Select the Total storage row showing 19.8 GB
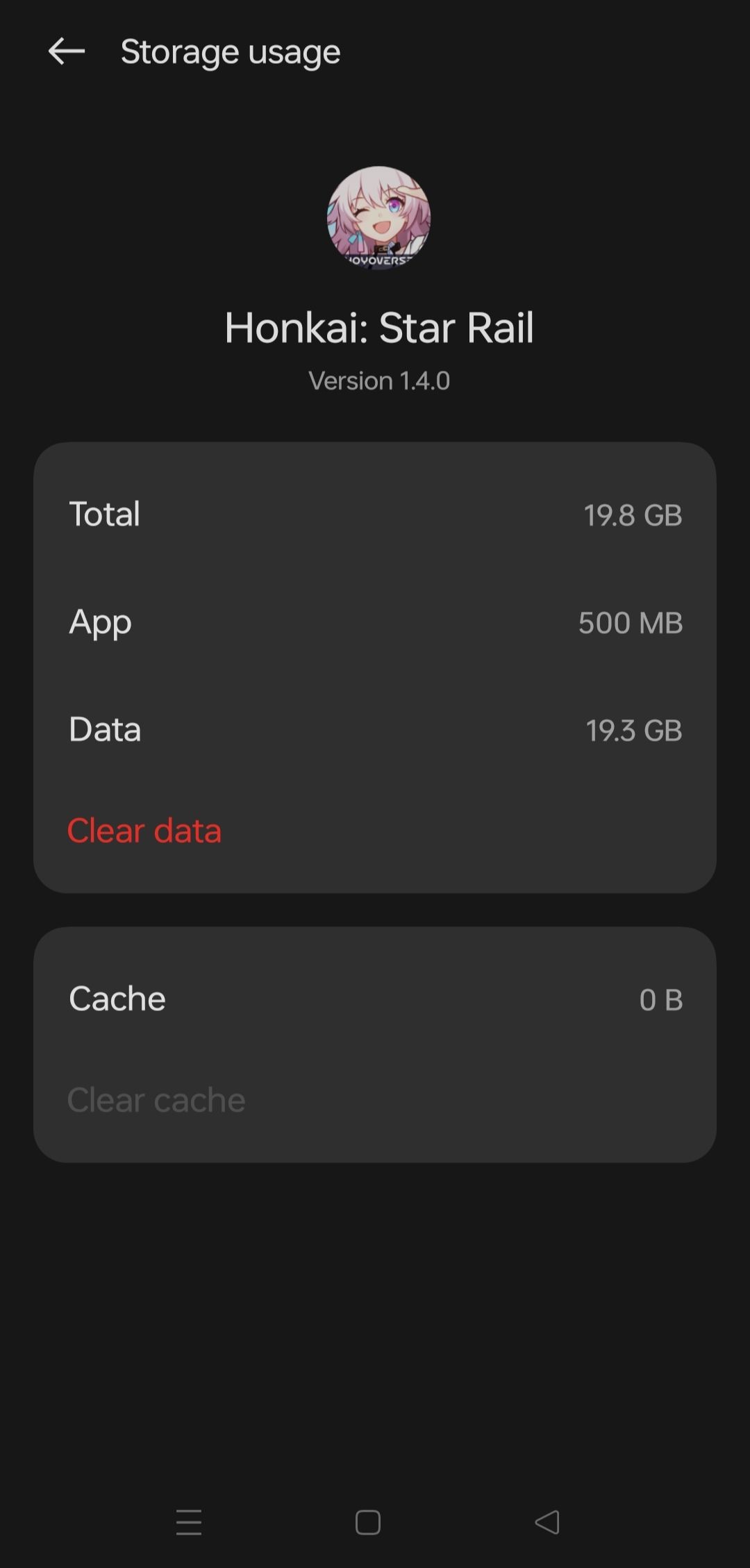This screenshot has width=750, height=1568. click(375, 514)
